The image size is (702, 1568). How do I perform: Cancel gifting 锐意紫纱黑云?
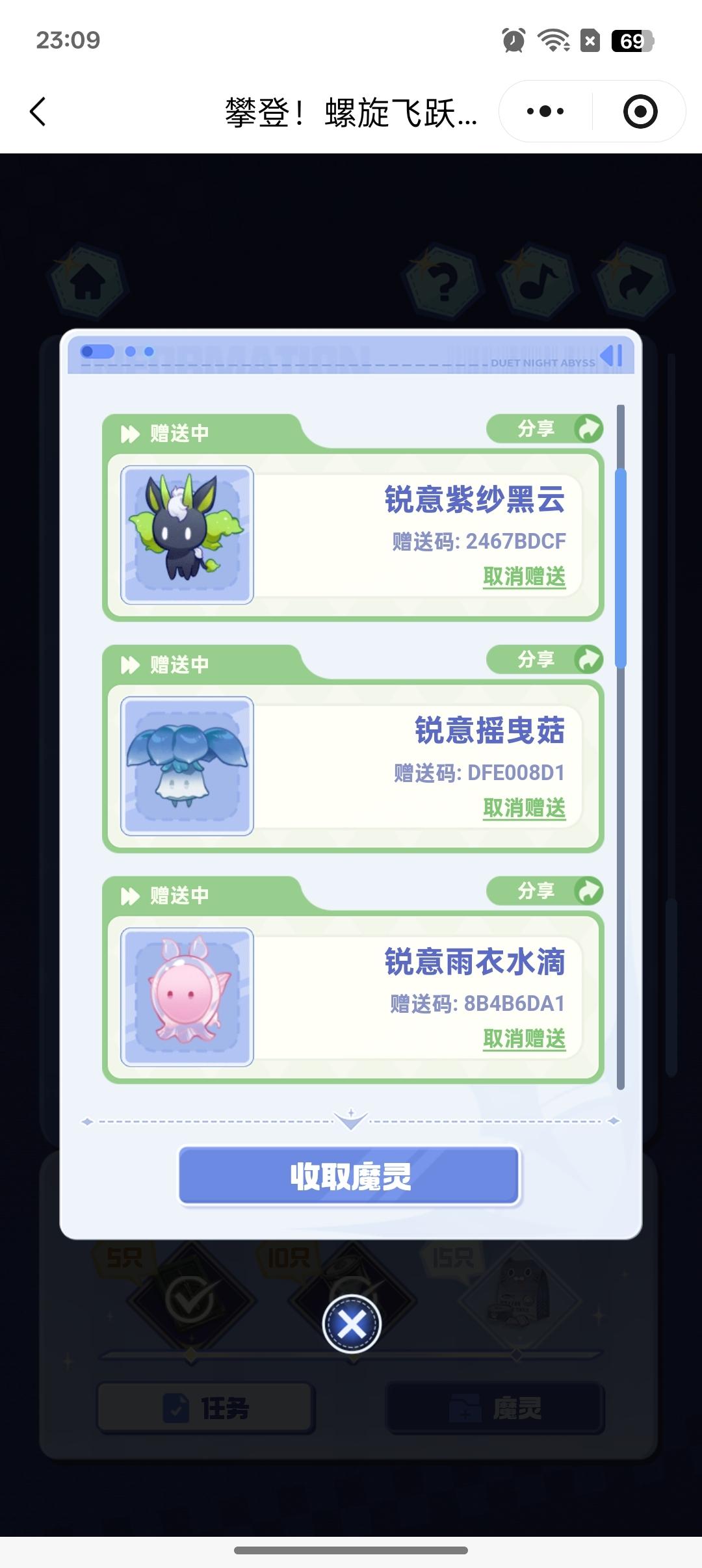[x=524, y=577]
